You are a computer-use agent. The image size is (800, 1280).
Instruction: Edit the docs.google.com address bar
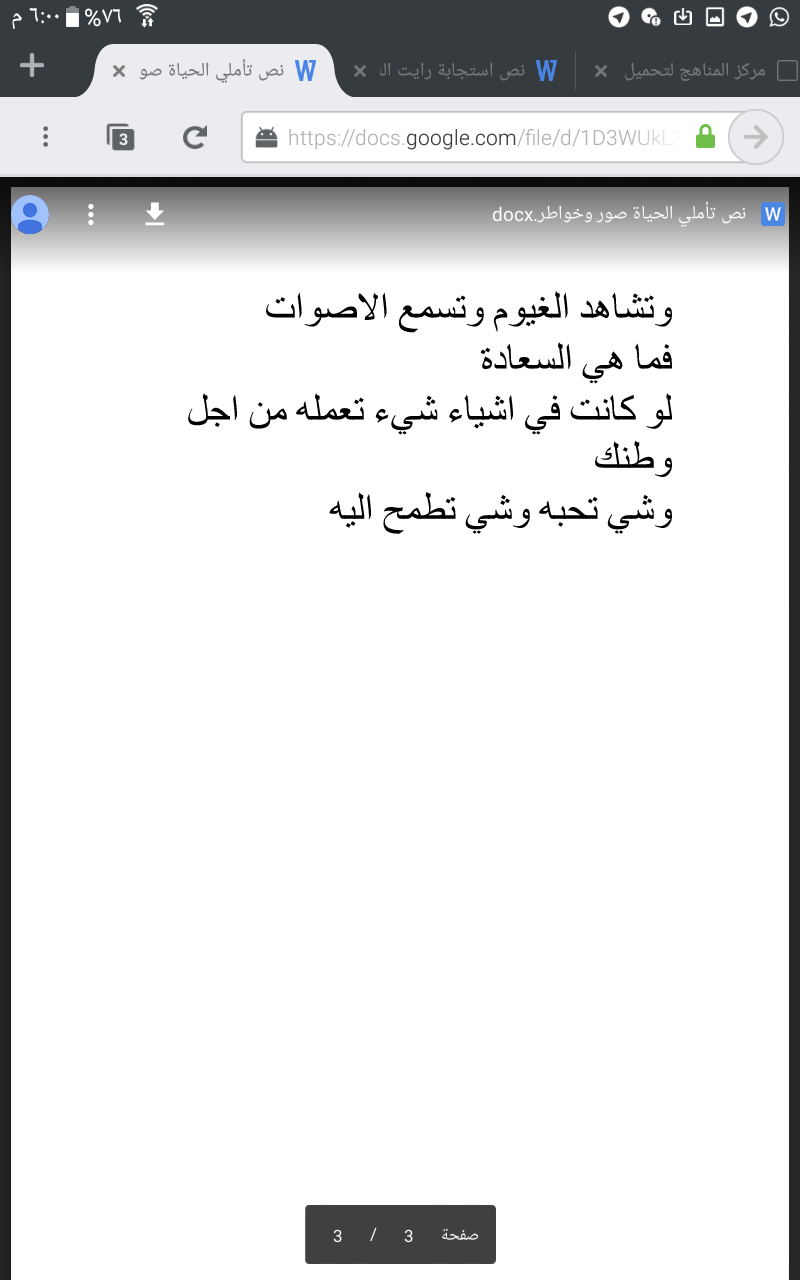pyautogui.click(x=480, y=137)
